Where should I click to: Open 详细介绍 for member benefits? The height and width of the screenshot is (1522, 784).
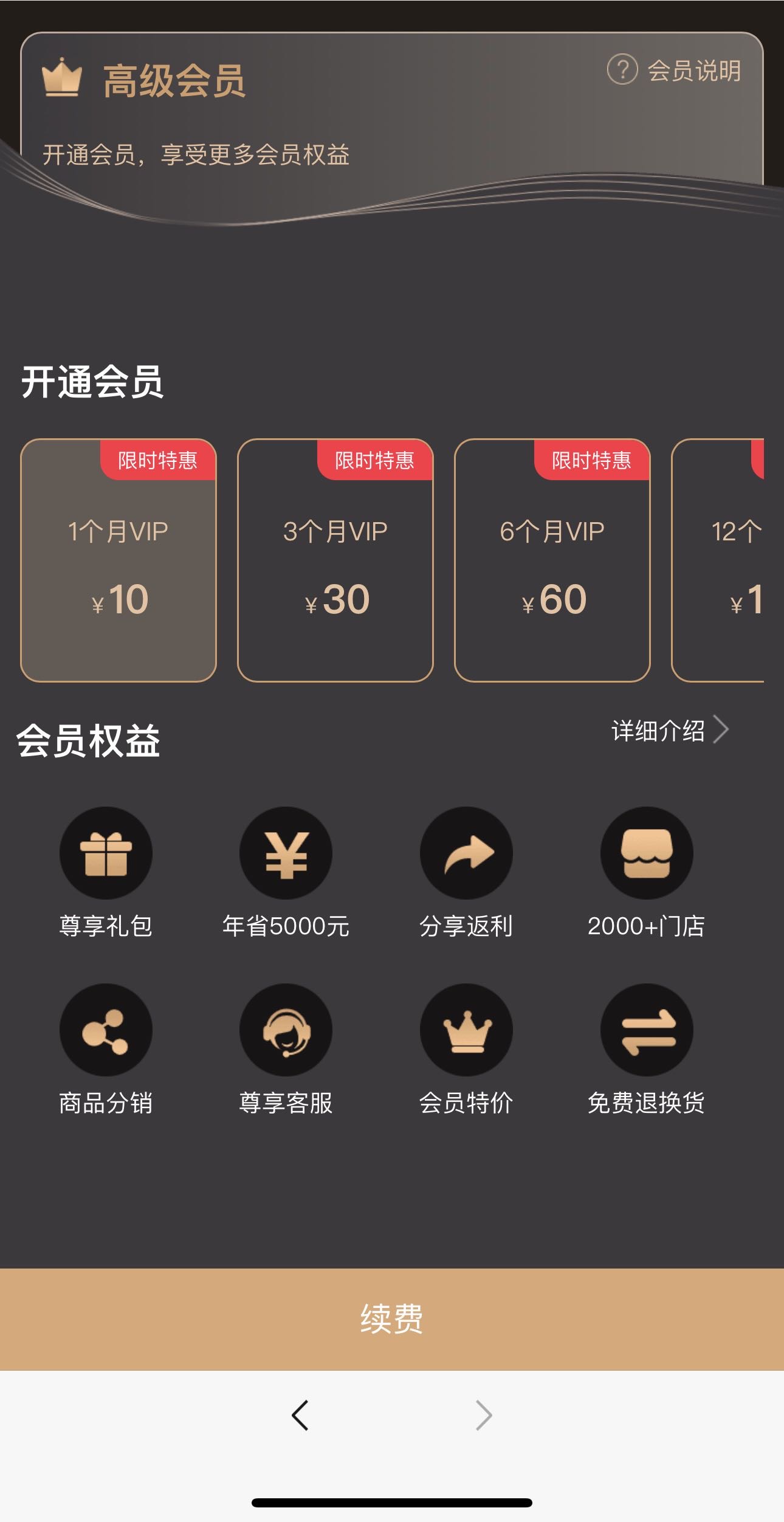pos(669,730)
